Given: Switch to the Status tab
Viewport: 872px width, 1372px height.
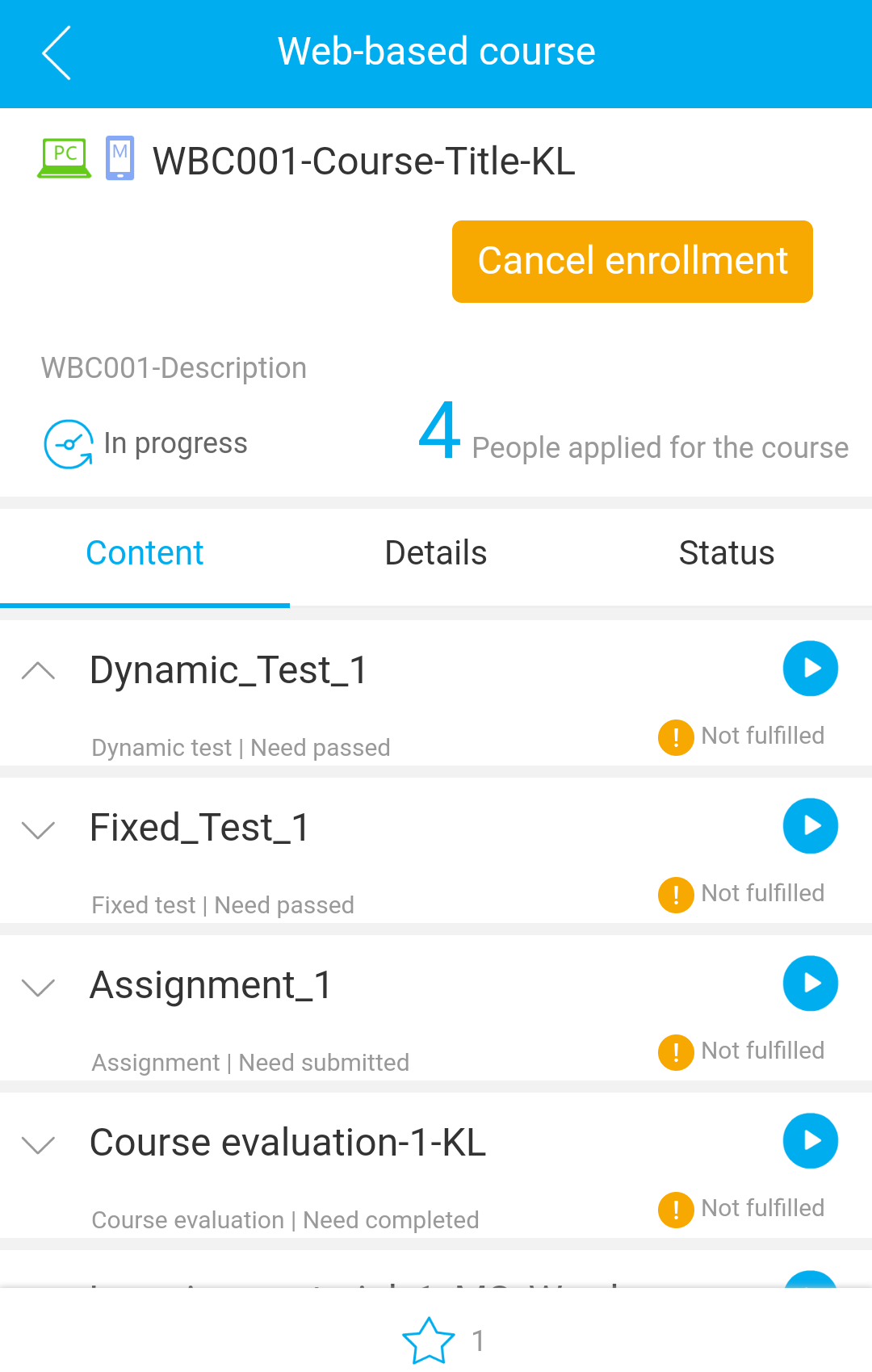Looking at the screenshot, I should click(726, 554).
